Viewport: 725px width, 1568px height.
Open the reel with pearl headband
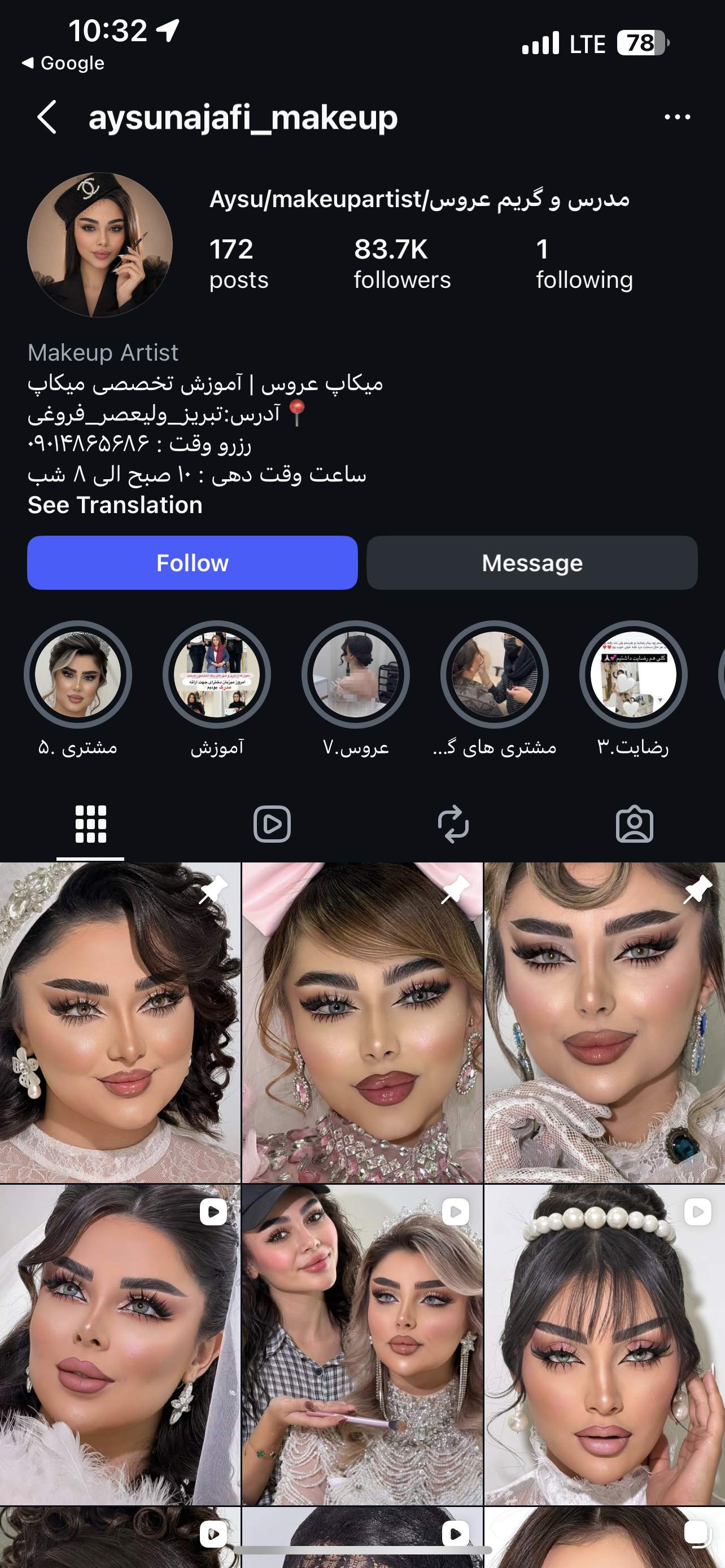click(x=605, y=1344)
